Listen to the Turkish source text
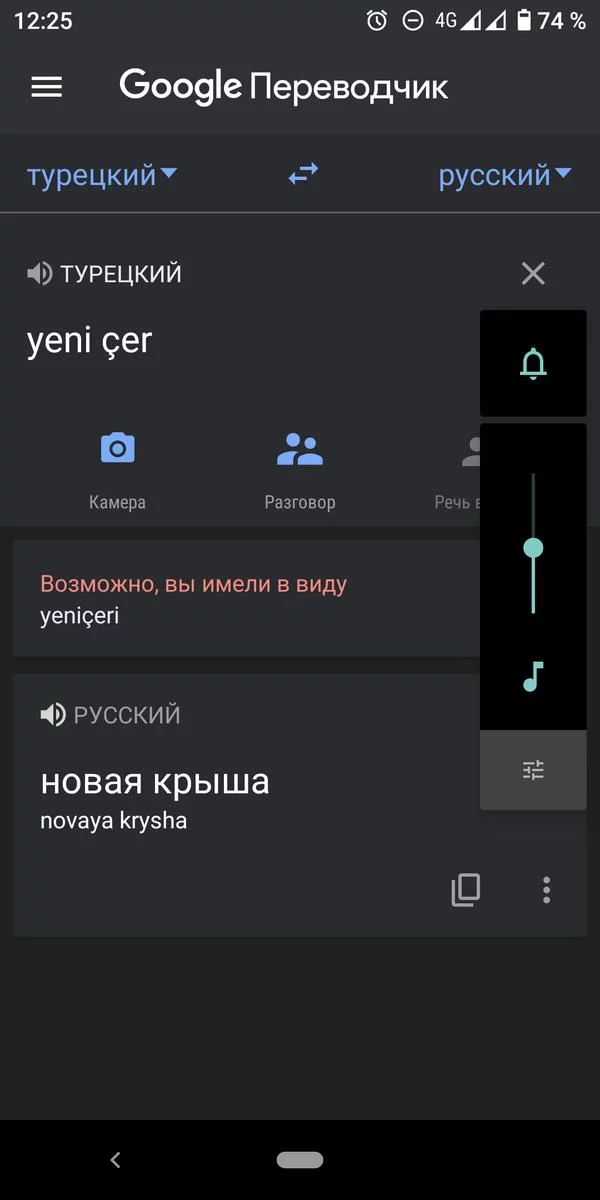The height and width of the screenshot is (1200, 600). 39,274
